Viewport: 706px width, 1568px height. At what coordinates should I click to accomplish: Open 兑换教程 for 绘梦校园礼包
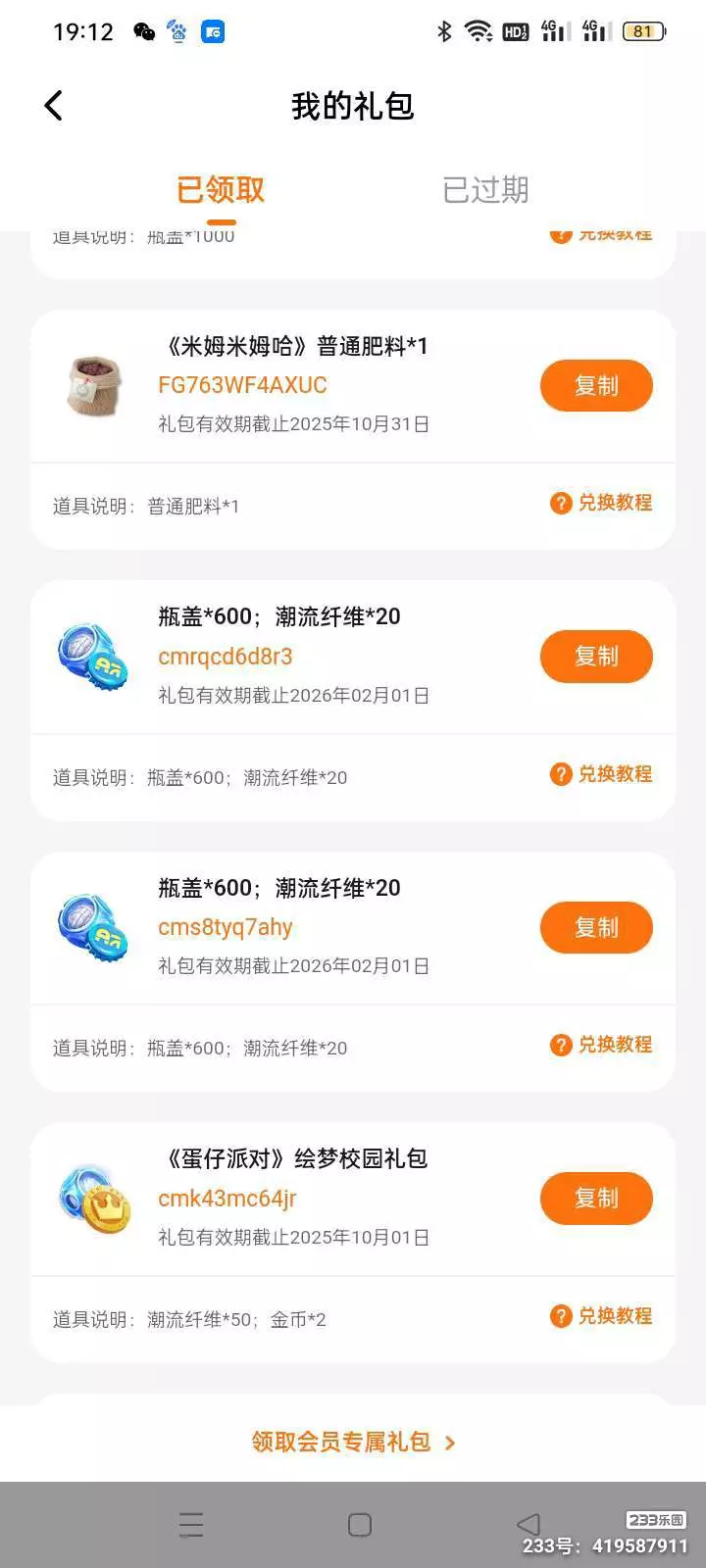pos(601,1316)
